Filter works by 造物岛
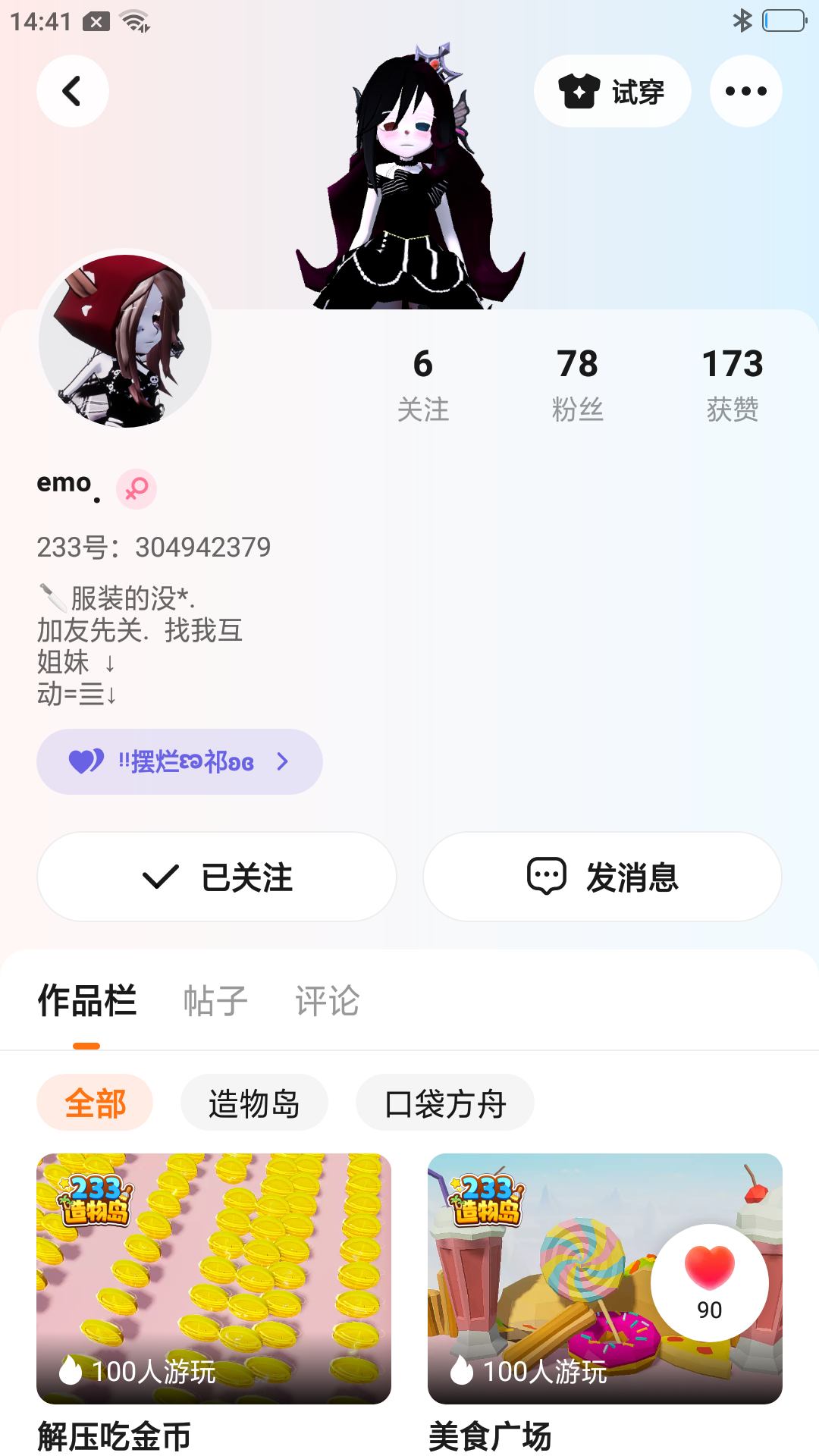Screen dimensions: 819x1456 (x=254, y=1103)
